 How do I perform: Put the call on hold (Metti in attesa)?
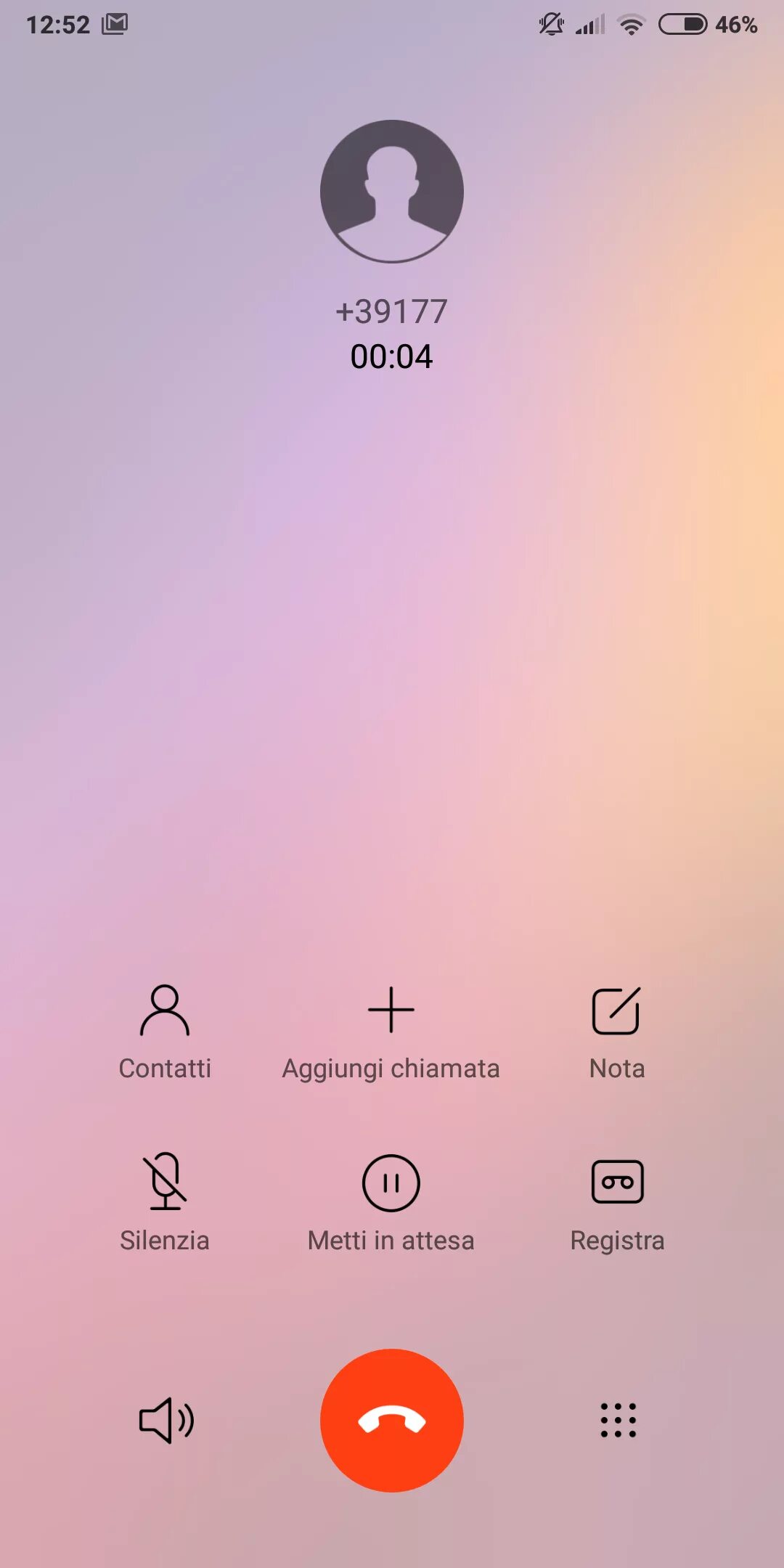click(391, 1201)
